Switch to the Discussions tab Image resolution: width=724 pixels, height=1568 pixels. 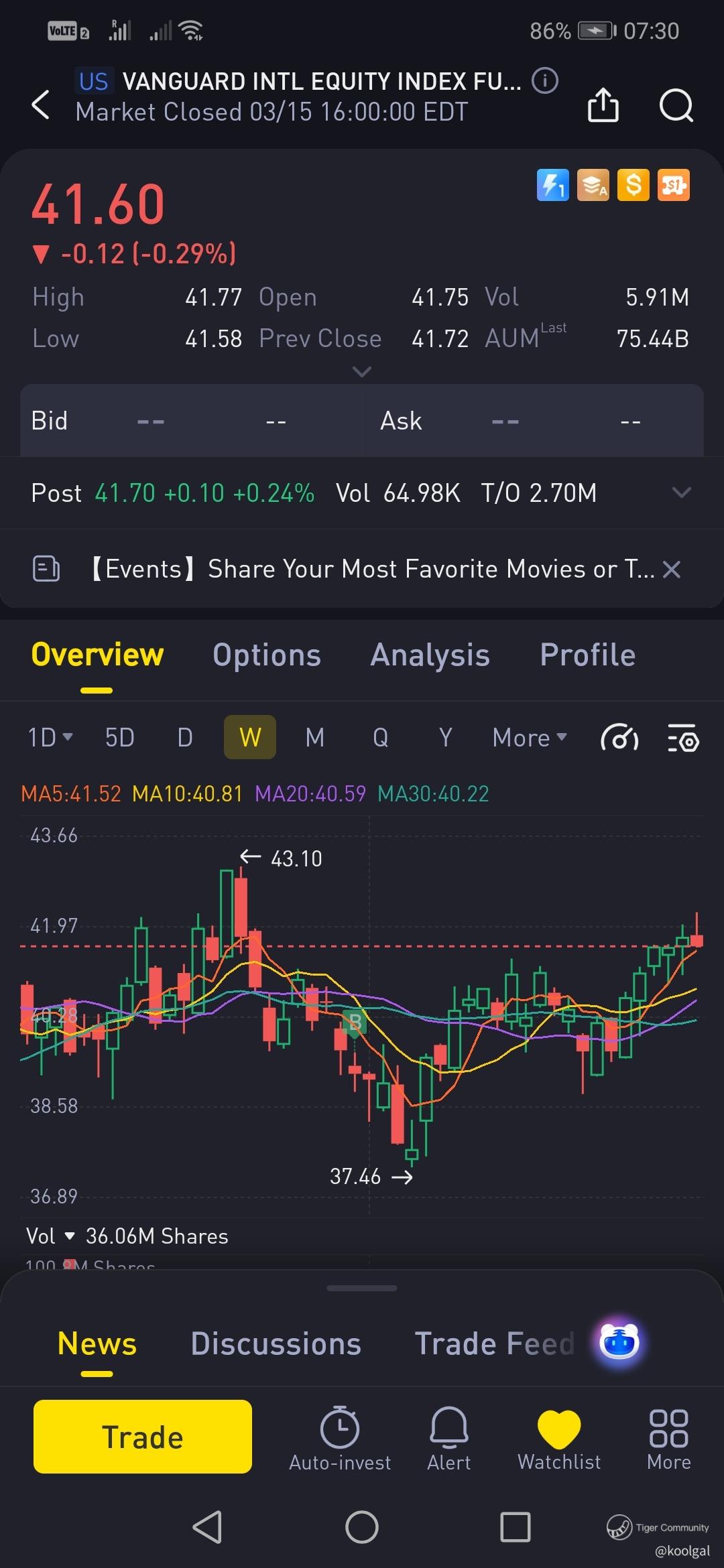click(276, 1344)
